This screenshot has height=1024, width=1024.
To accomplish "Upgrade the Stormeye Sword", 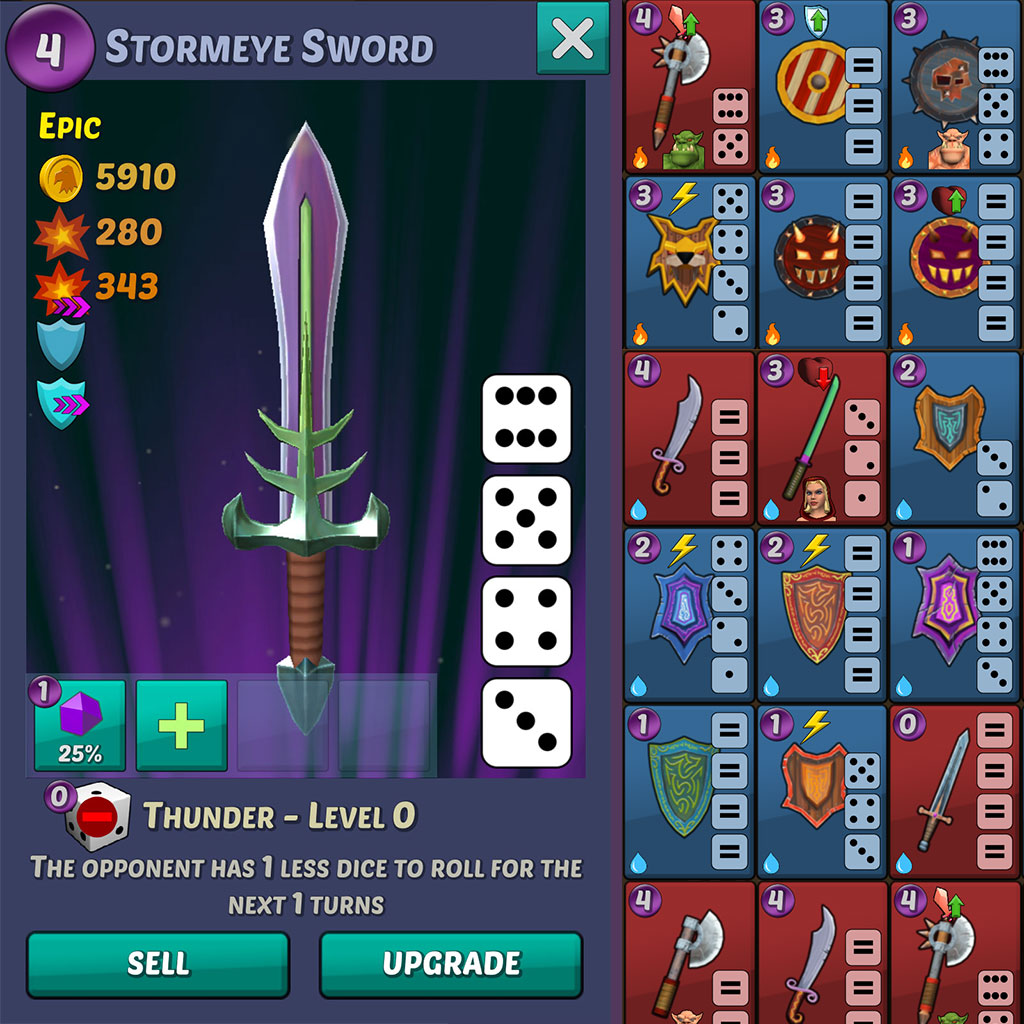I will point(451,963).
